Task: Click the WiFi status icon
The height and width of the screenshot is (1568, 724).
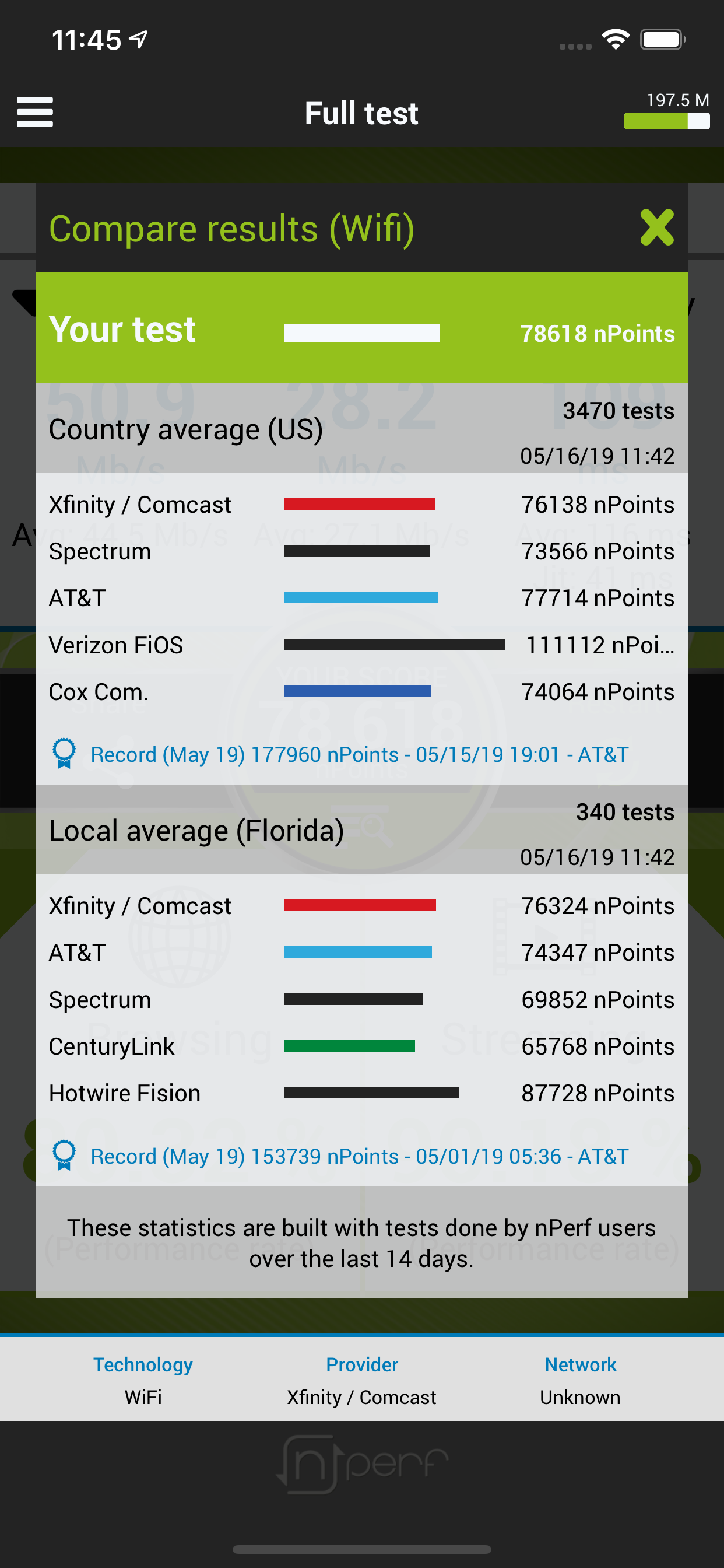Action: [x=614, y=38]
